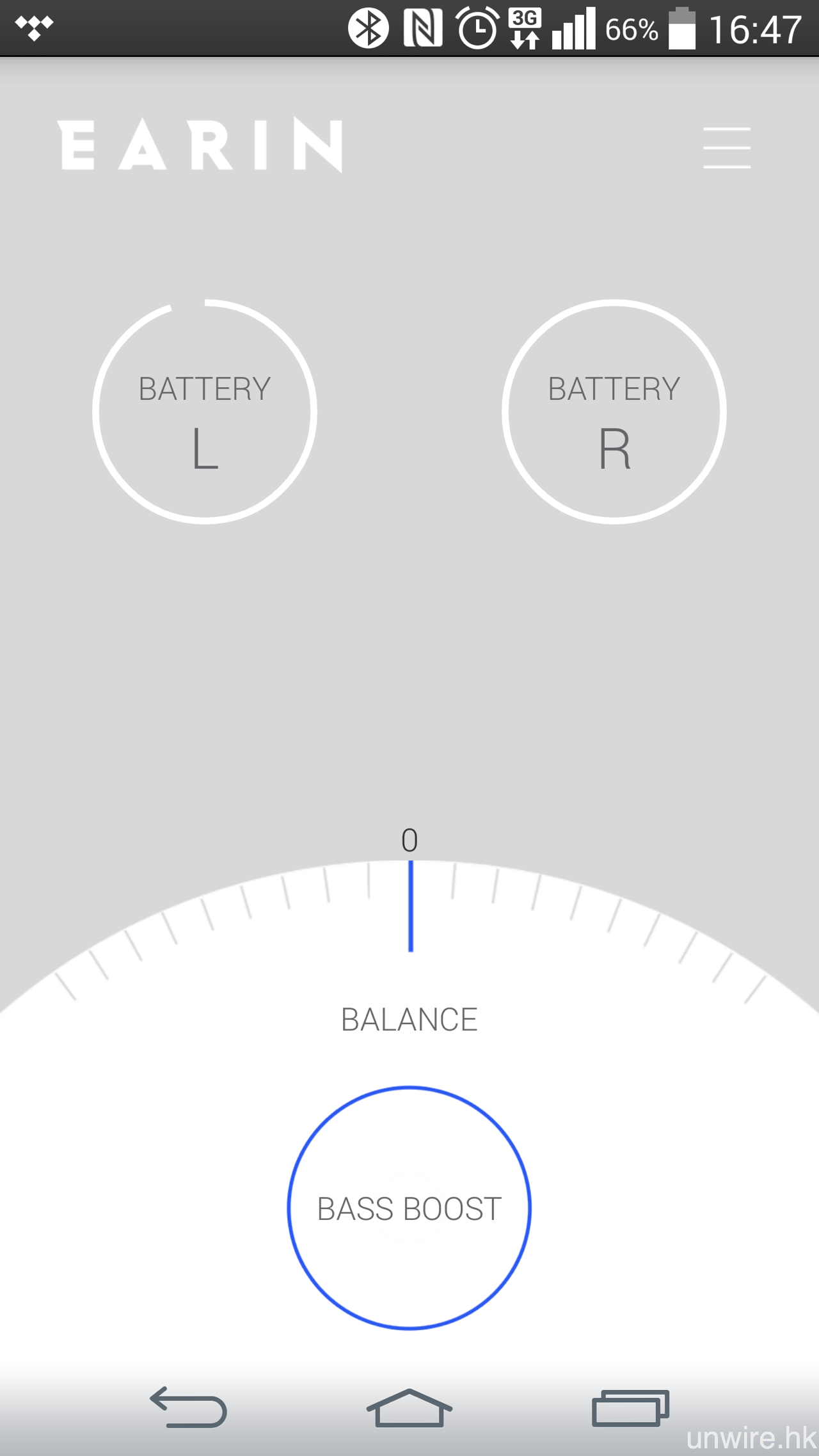Image resolution: width=819 pixels, height=1456 pixels.
Task: Show recent apps
Action: tap(630, 1407)
